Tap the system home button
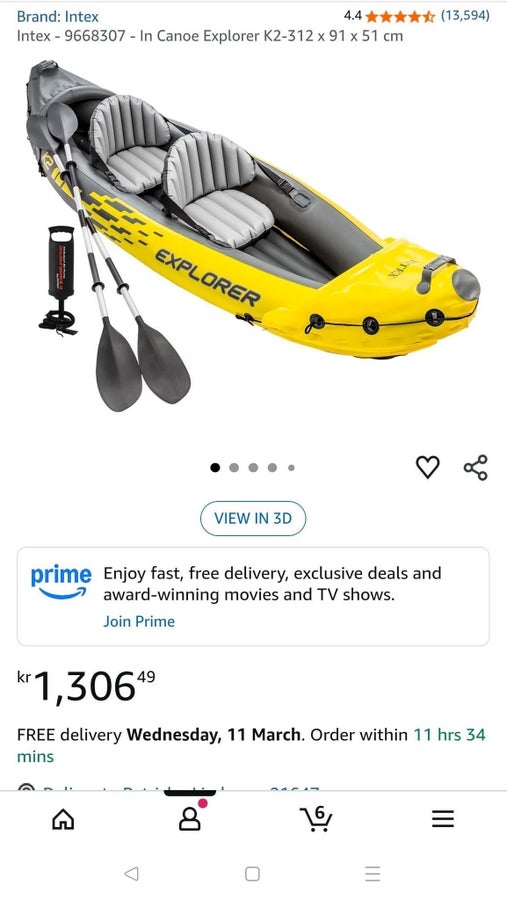Viewport: 507px width, 900px height. point(253,874)
